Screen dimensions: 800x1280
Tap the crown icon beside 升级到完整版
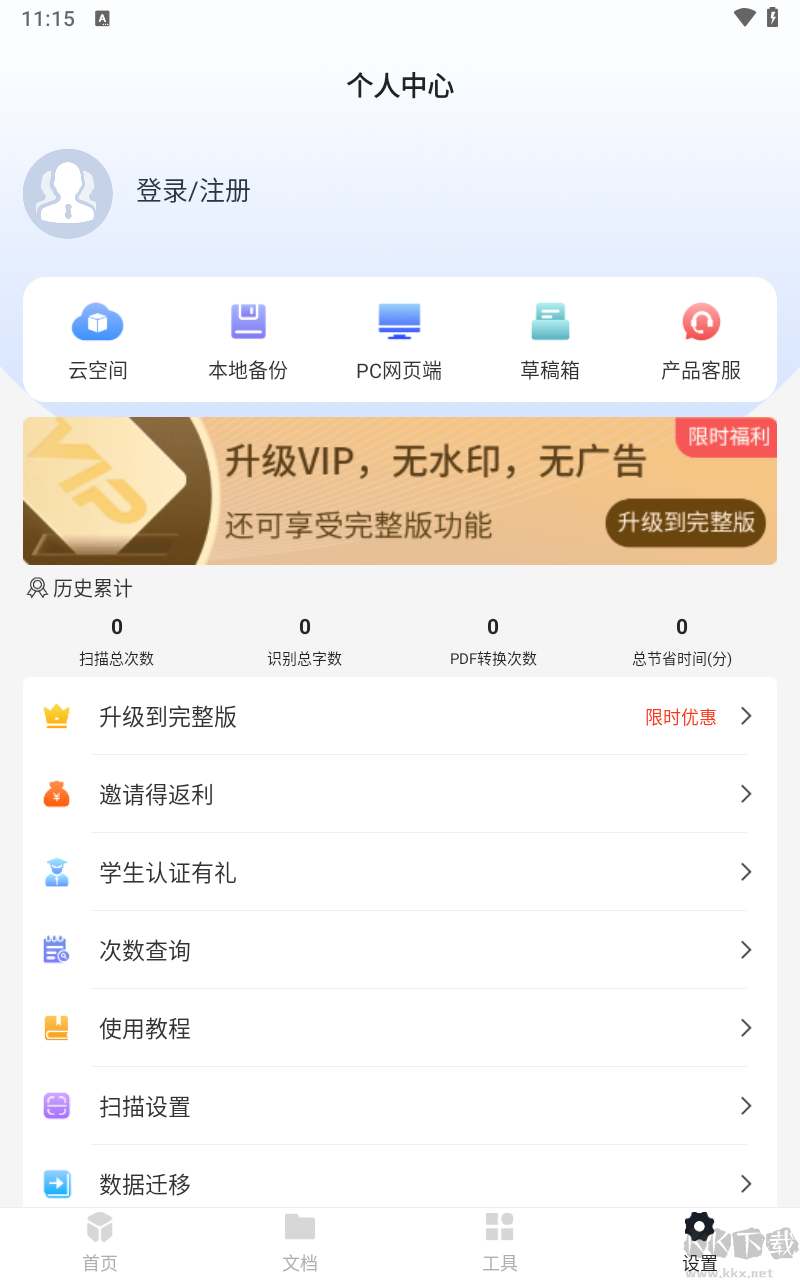[x=57, y=716]
